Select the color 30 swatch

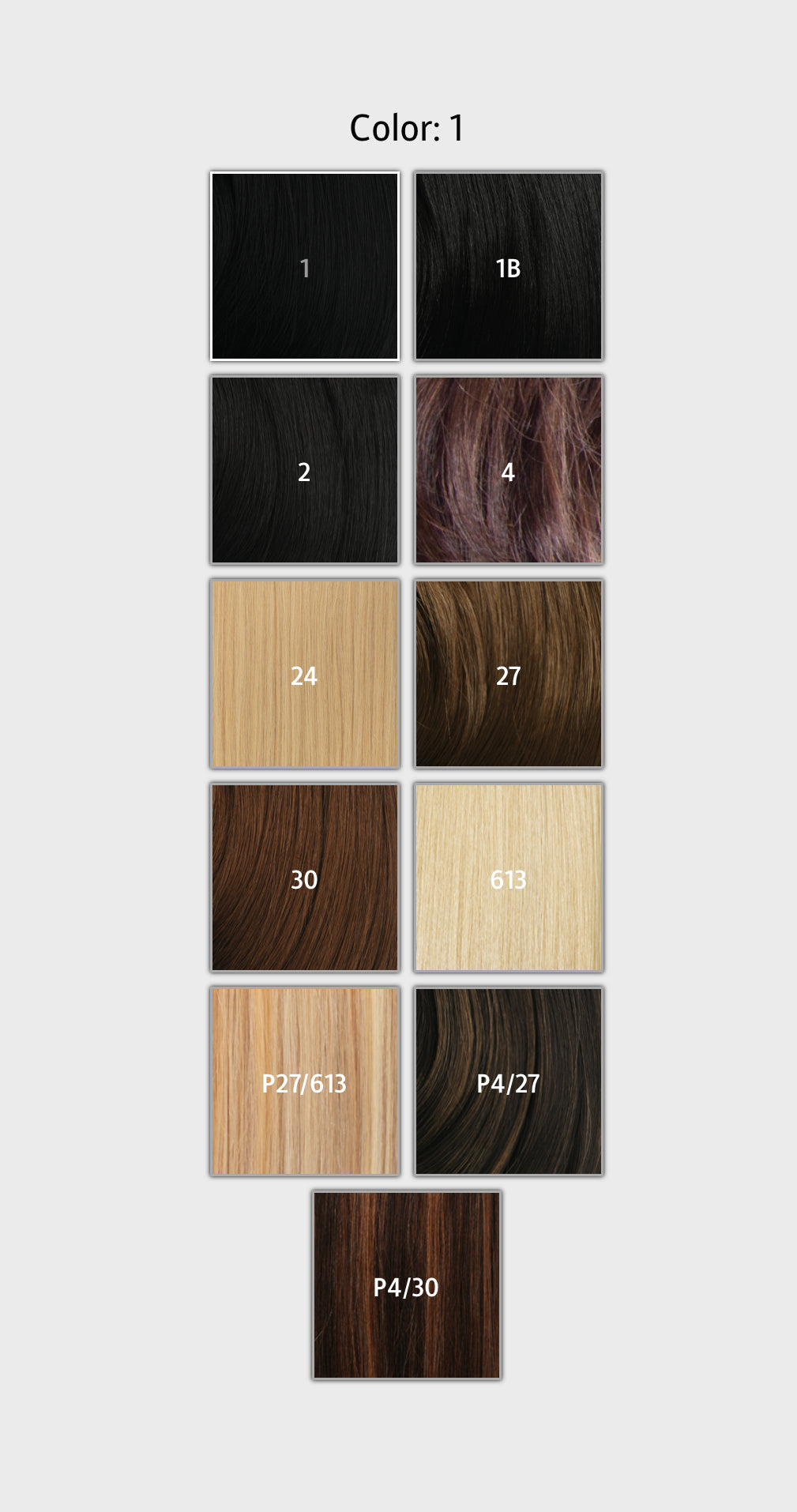click(x=304, y=878)
